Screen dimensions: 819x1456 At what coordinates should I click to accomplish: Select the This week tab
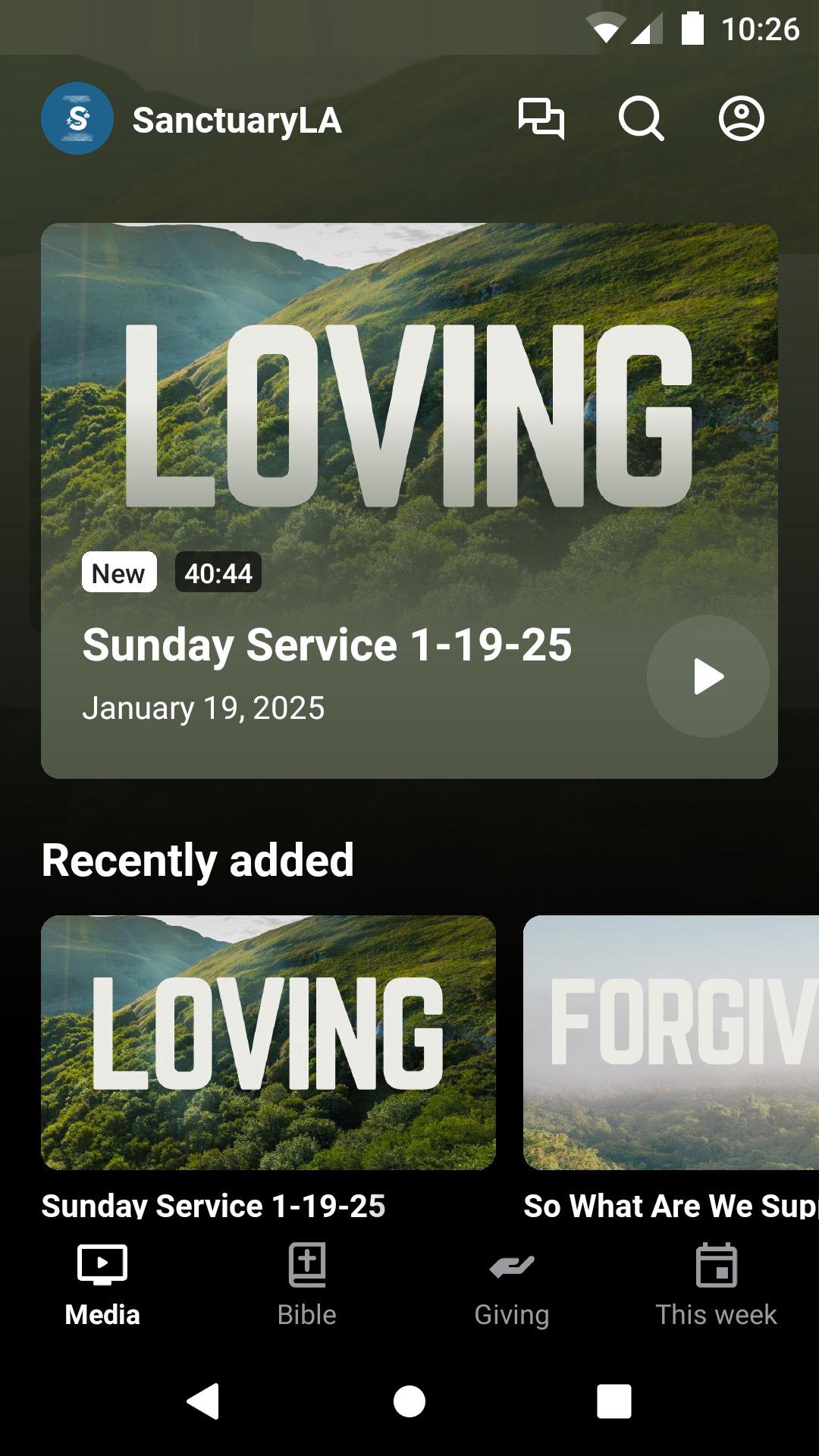tap(717, 1283)
